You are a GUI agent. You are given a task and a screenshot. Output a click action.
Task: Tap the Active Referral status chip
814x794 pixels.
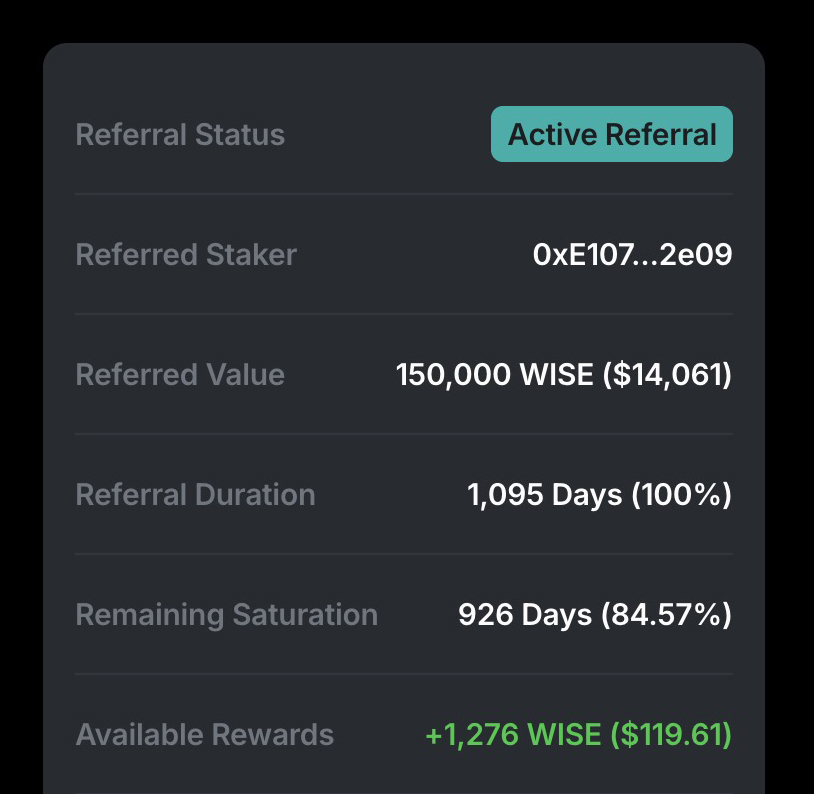612,134
